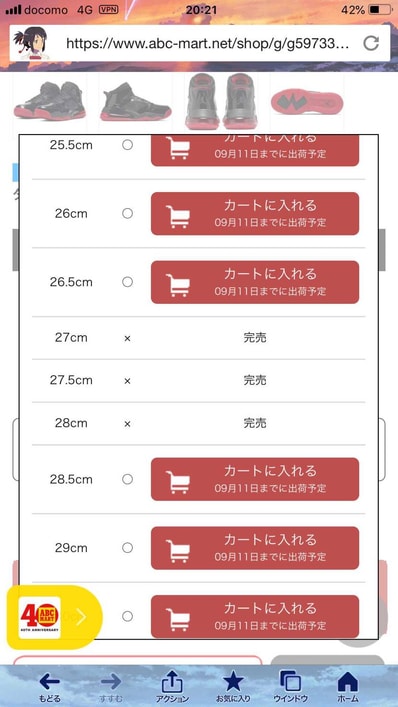
Task: Open お気に入り bookmarks
Action: coord(233,687)
